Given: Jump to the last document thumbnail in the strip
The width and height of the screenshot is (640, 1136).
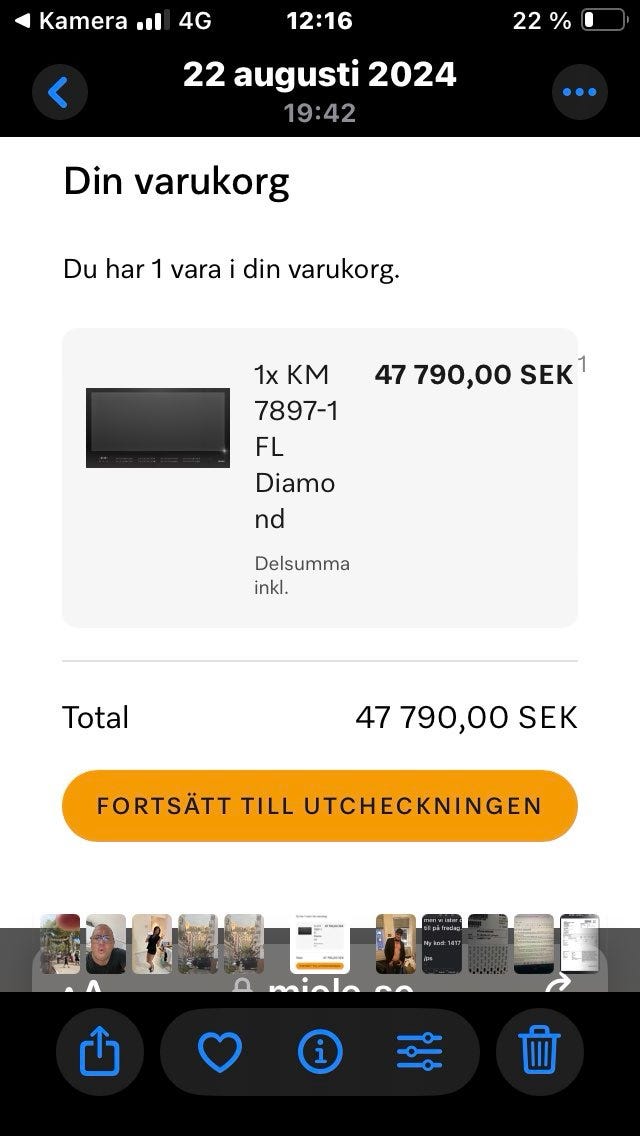Looking at the screenshot, I should click(579, 943).
